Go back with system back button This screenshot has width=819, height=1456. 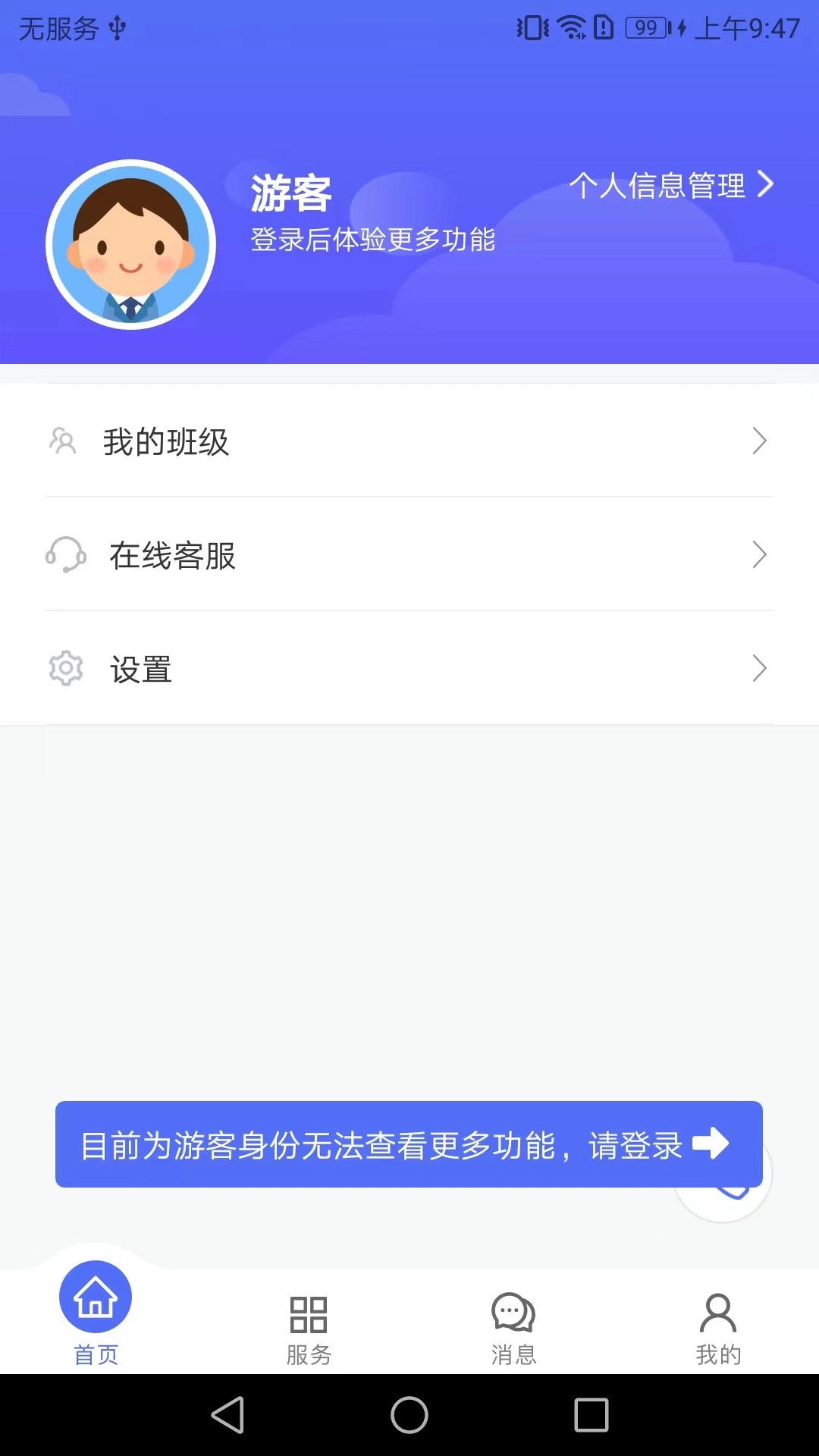point(227,1415)
